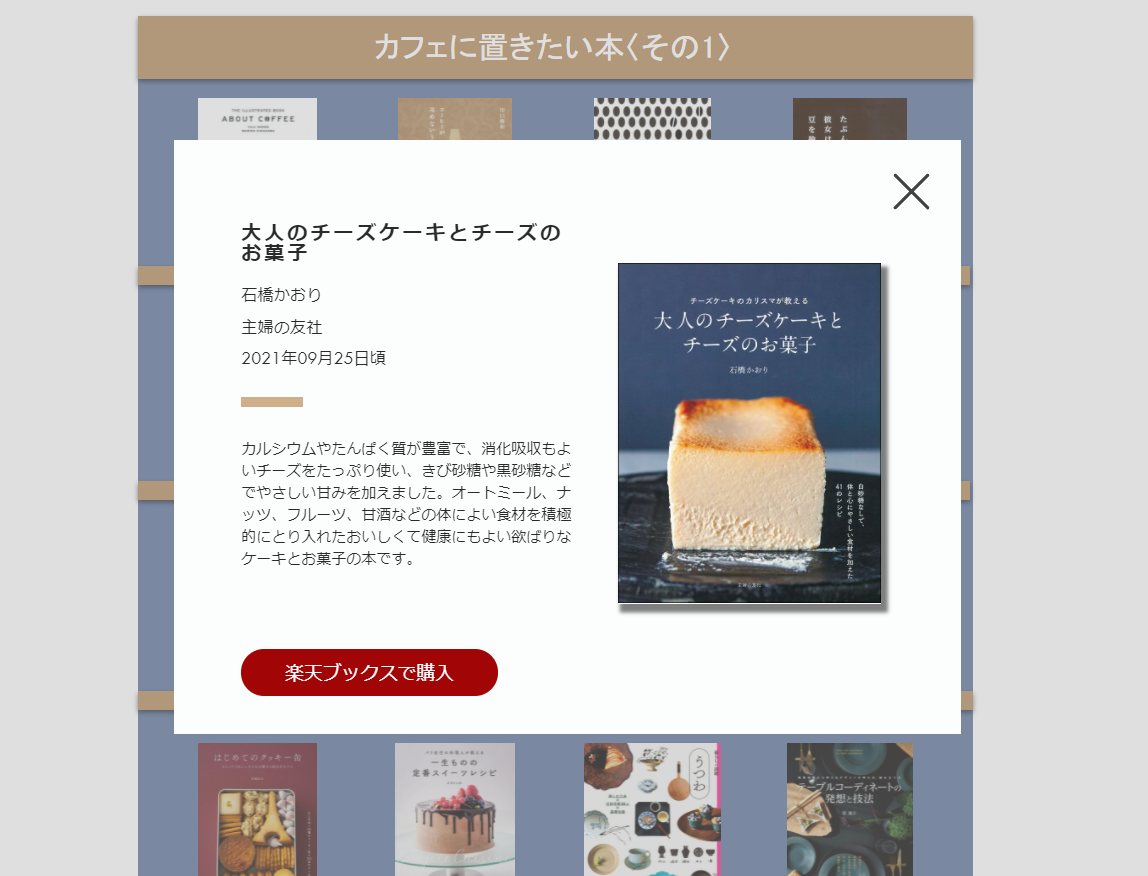Tap the 楽天ブックスで購入 button
The image size is (1148, 876).
pyautogui.click(x=369, y=672)
